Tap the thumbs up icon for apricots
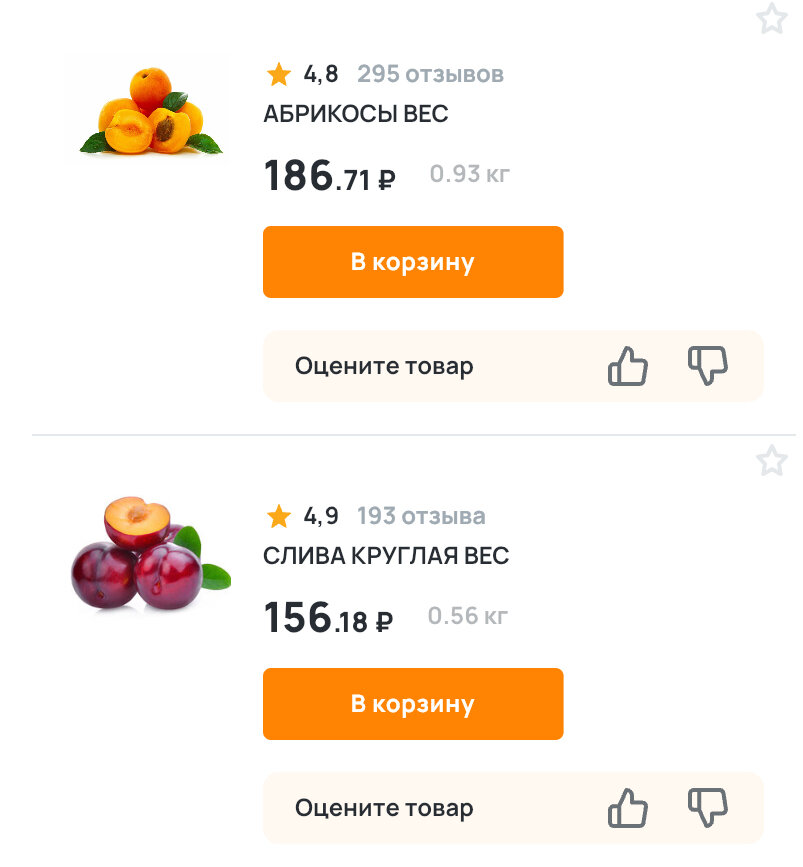This screenshot has width=803, height=867. (628, 366)
